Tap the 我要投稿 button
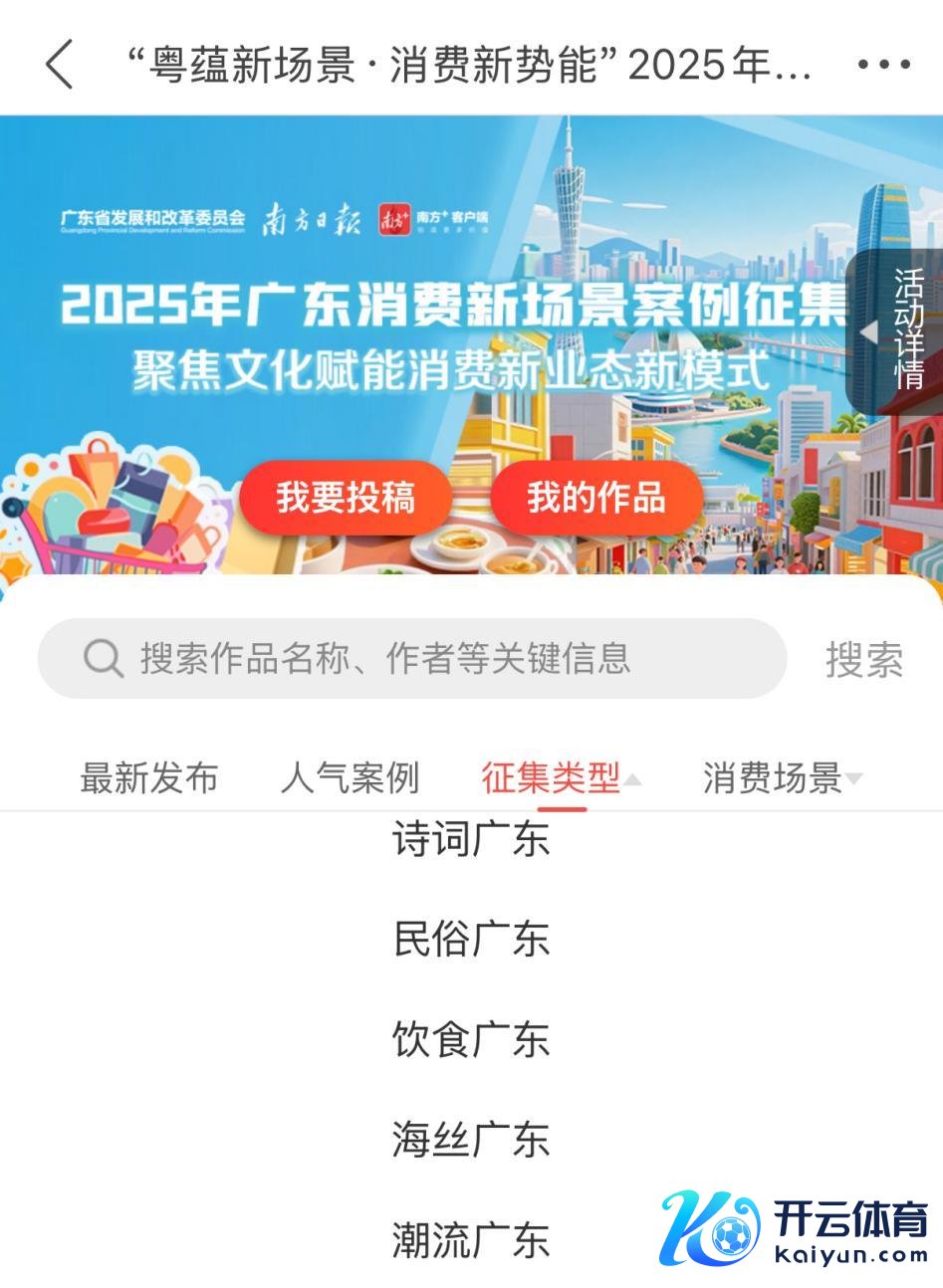 point(346,497)
